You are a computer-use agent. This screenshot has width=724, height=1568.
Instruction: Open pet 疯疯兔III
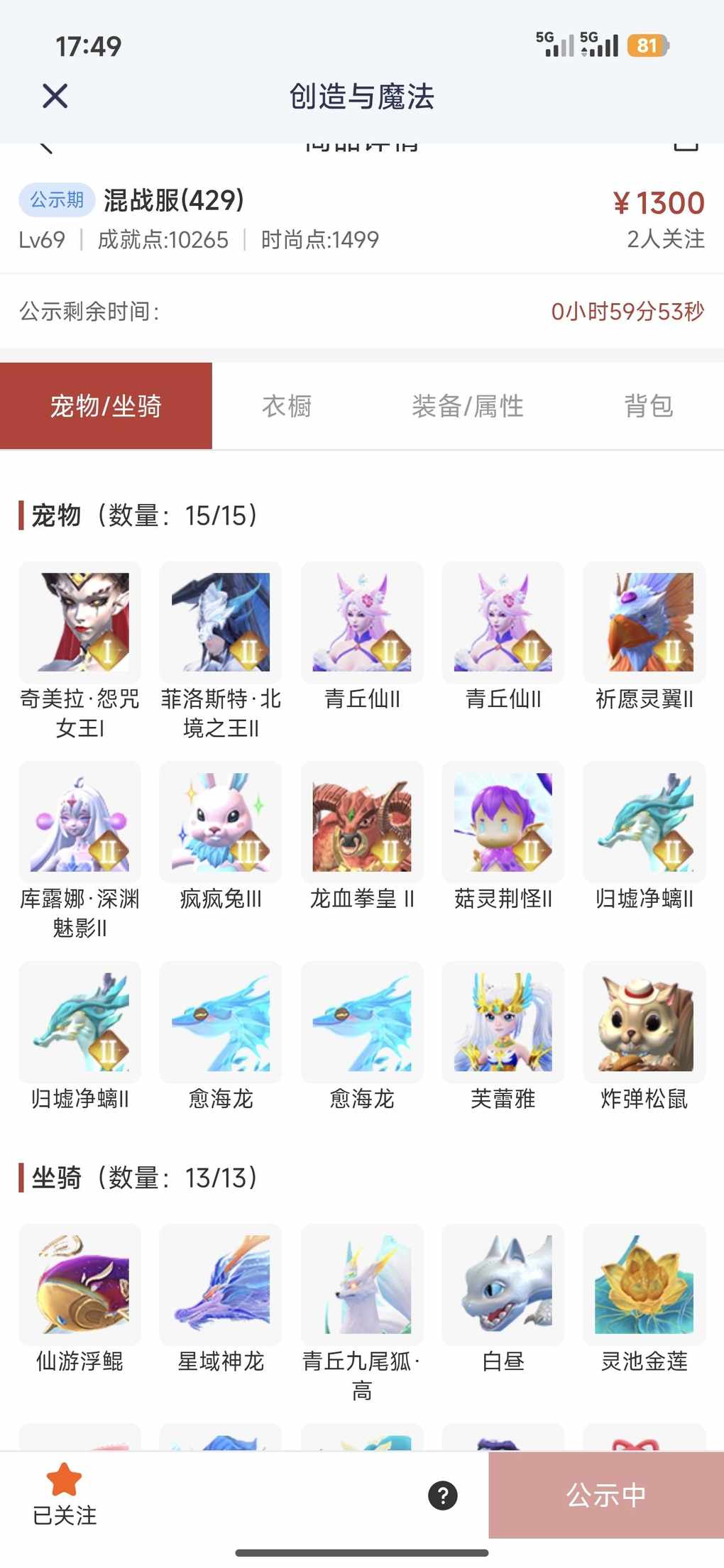pos(221,822)
